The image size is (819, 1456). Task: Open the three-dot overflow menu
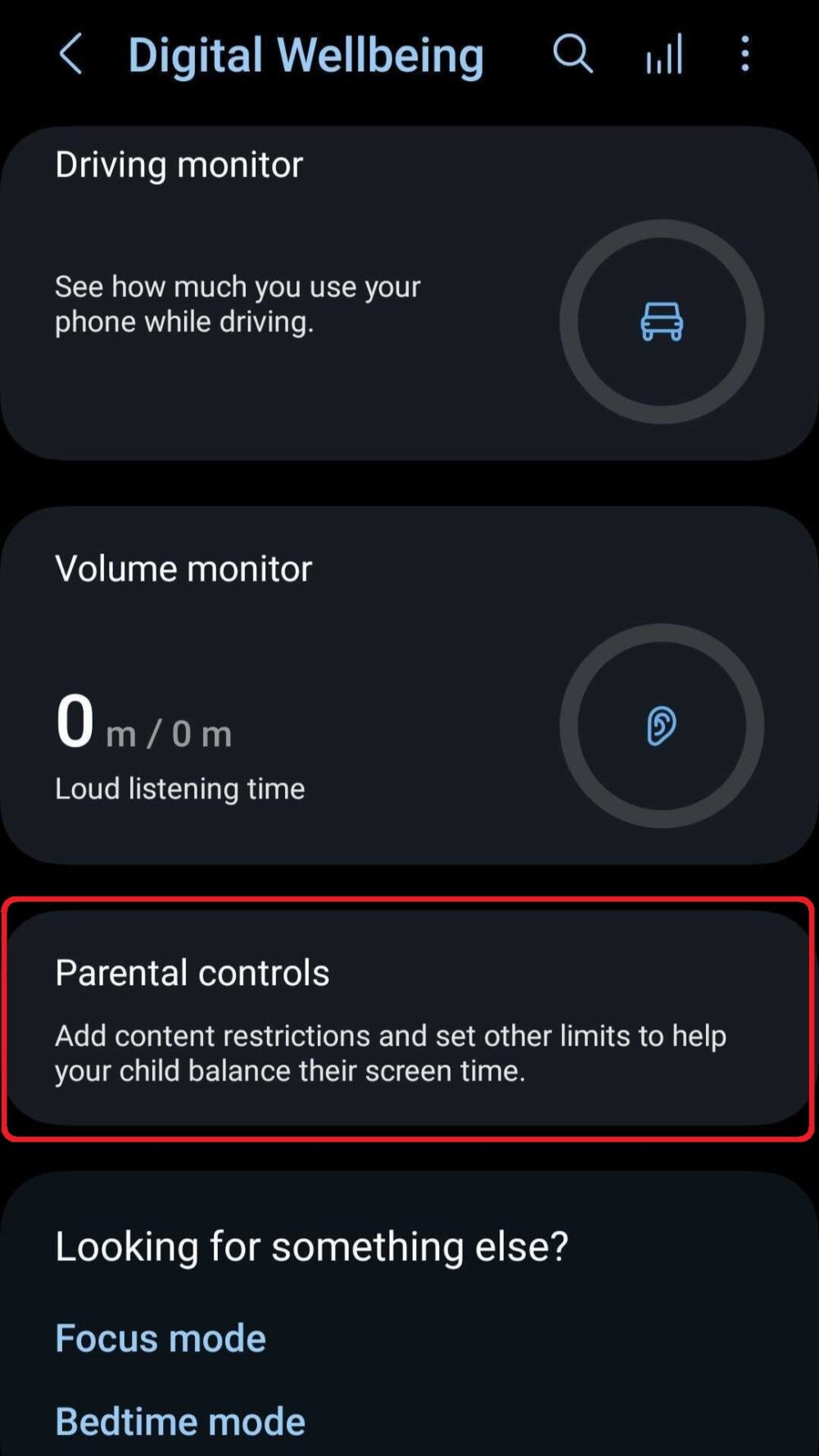point(744,54)
